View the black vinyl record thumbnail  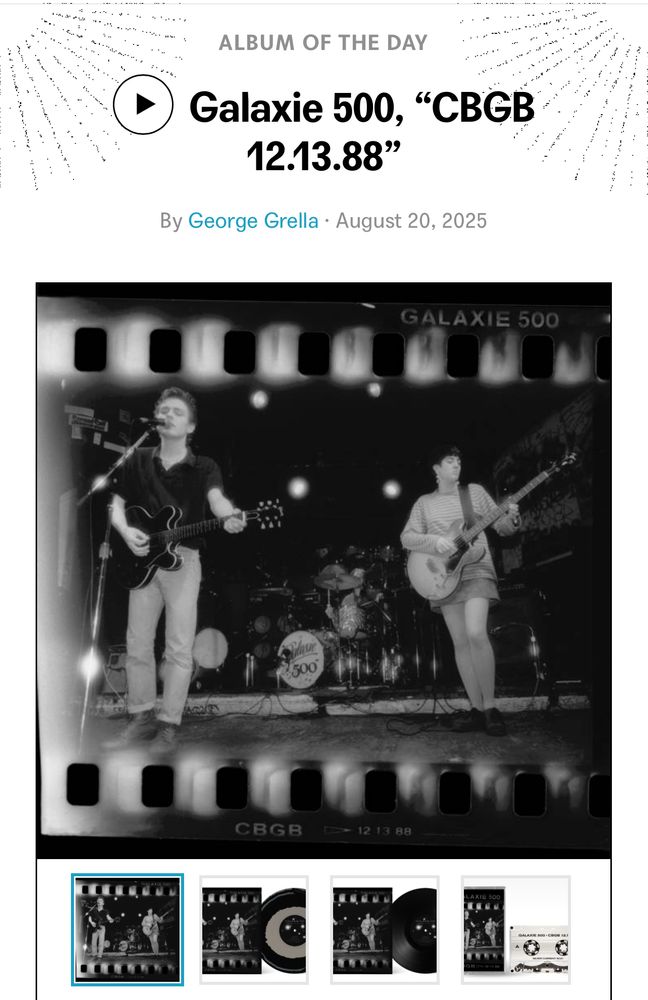pos(385,930)
